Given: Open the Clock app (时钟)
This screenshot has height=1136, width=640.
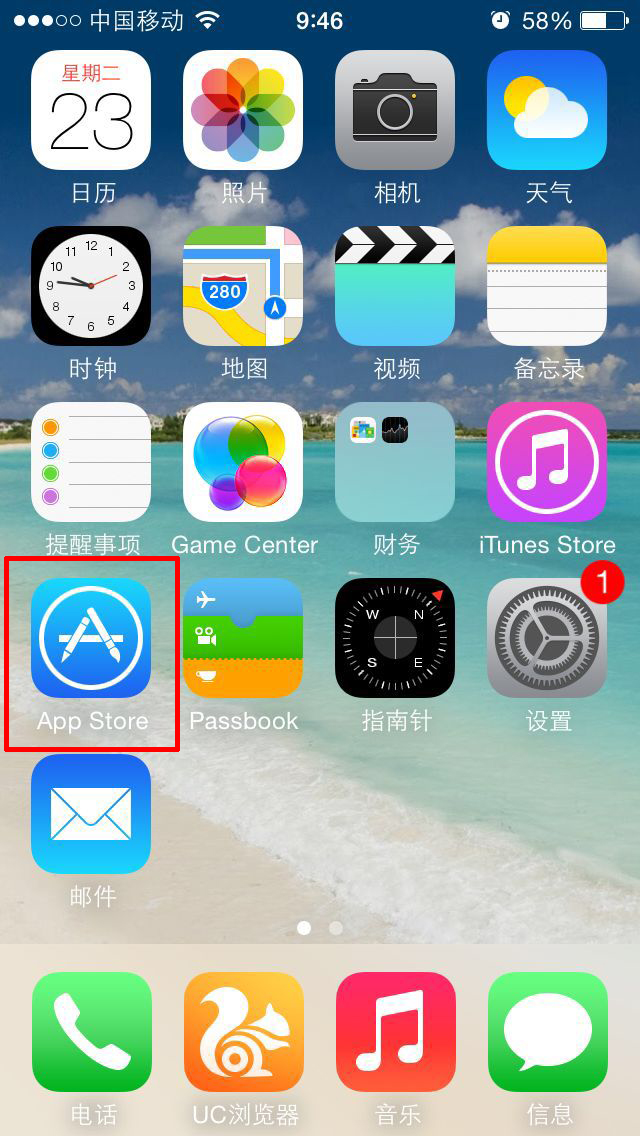Looking at the screenshot, I should (91, 286).
